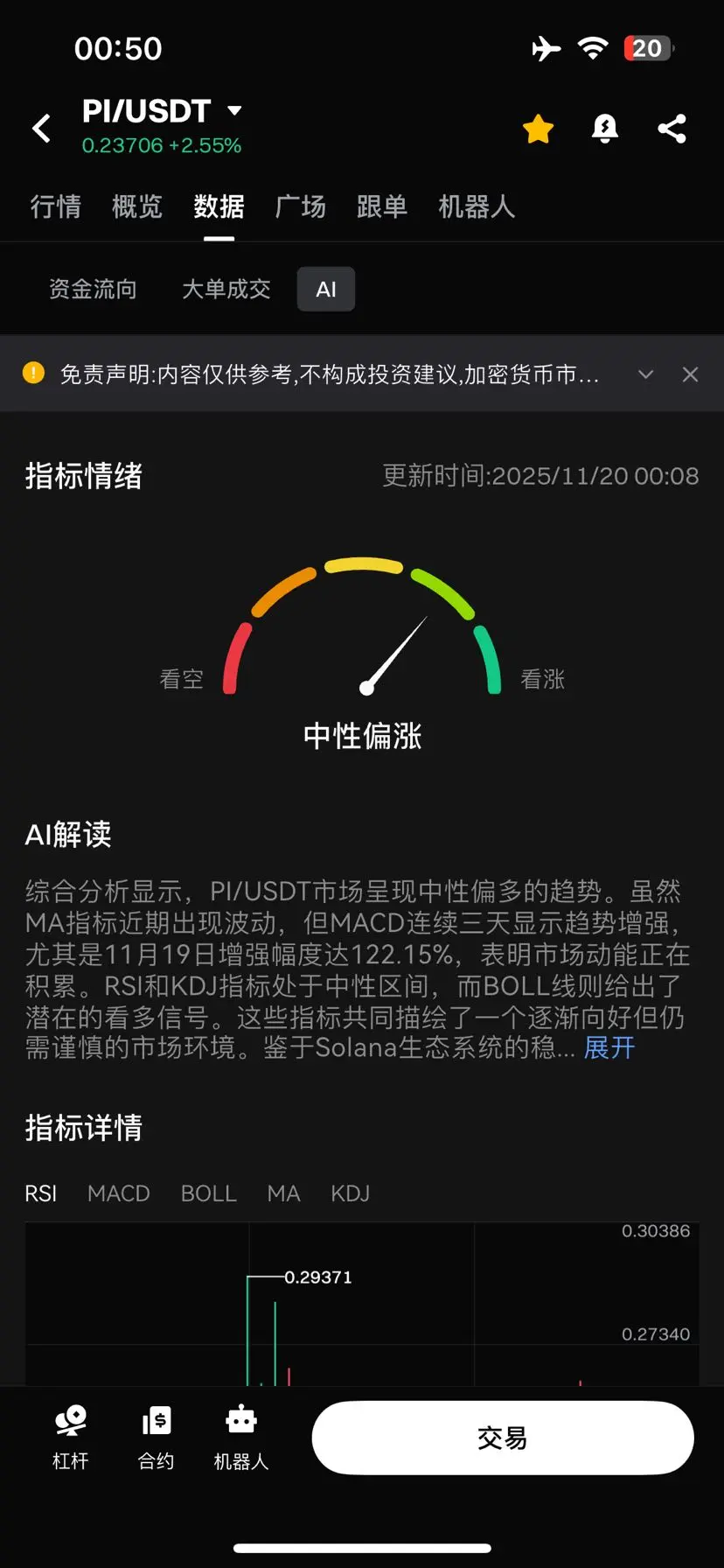This screenshot has width=724, height=1568.
Task: Select the MACD indicator tab
Action: point(118,1193)
